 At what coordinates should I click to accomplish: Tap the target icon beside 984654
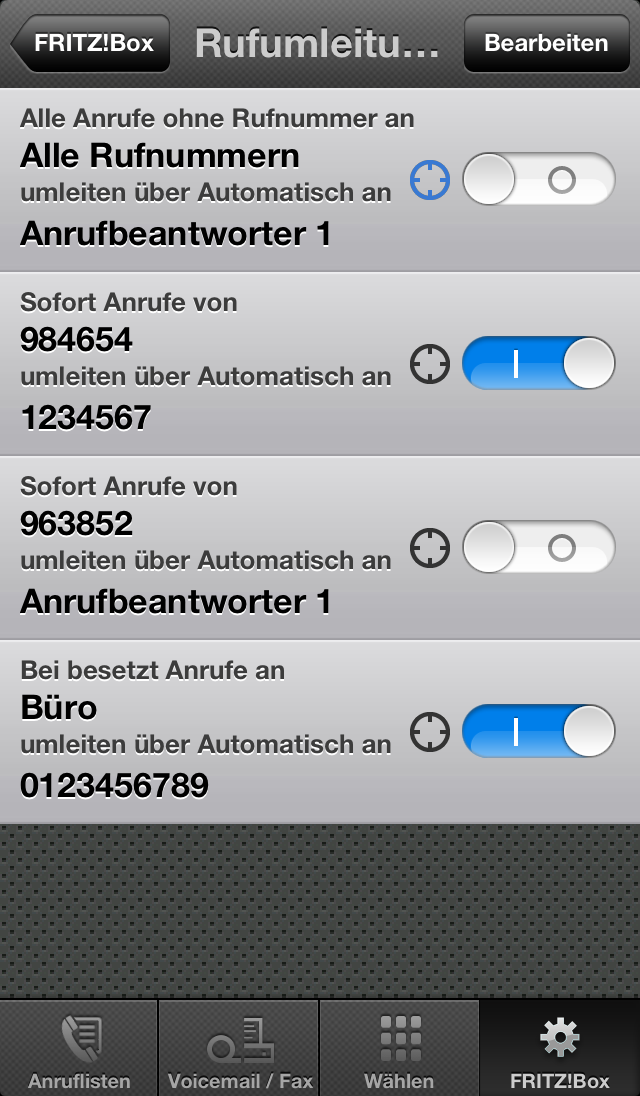[x=430, y=365]
